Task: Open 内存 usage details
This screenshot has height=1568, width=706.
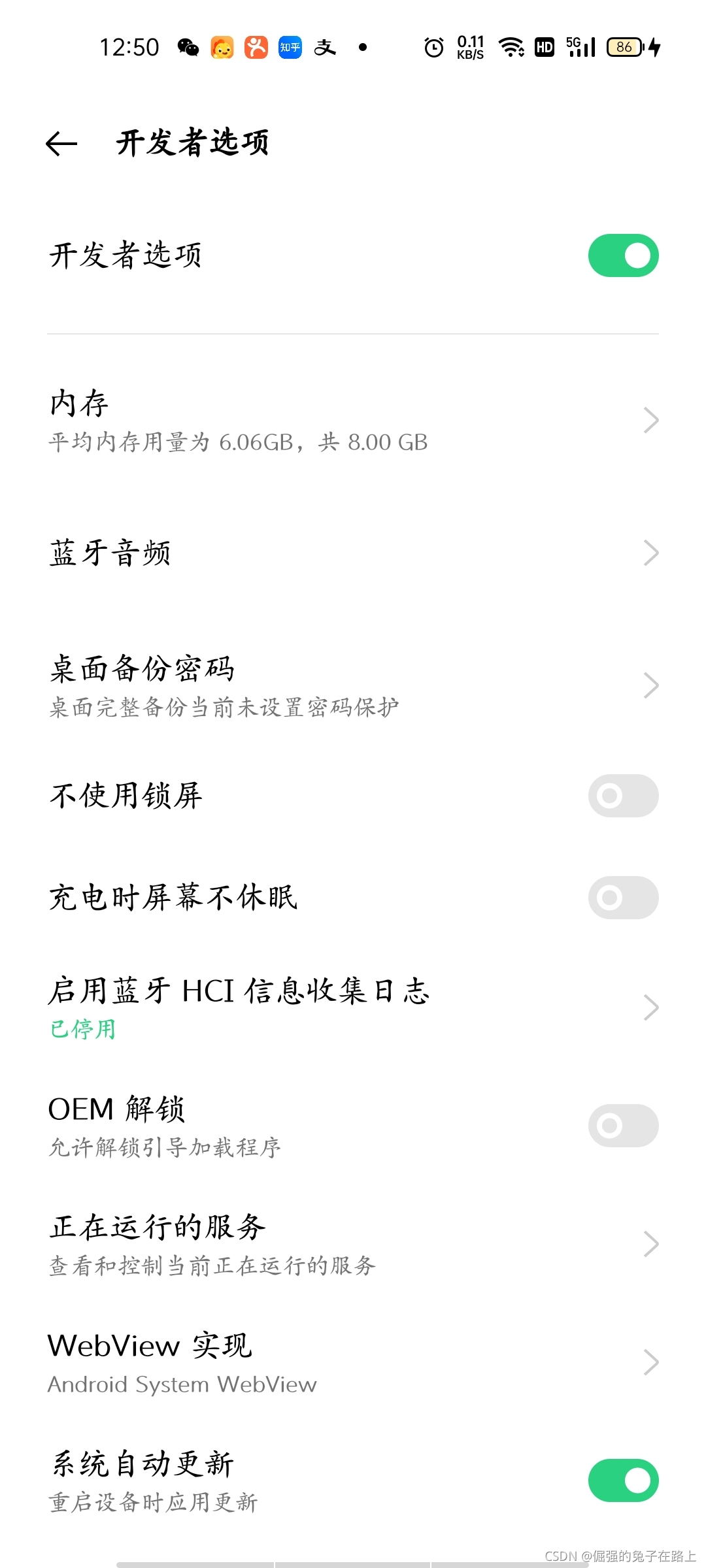Action: tap(353, 421)
